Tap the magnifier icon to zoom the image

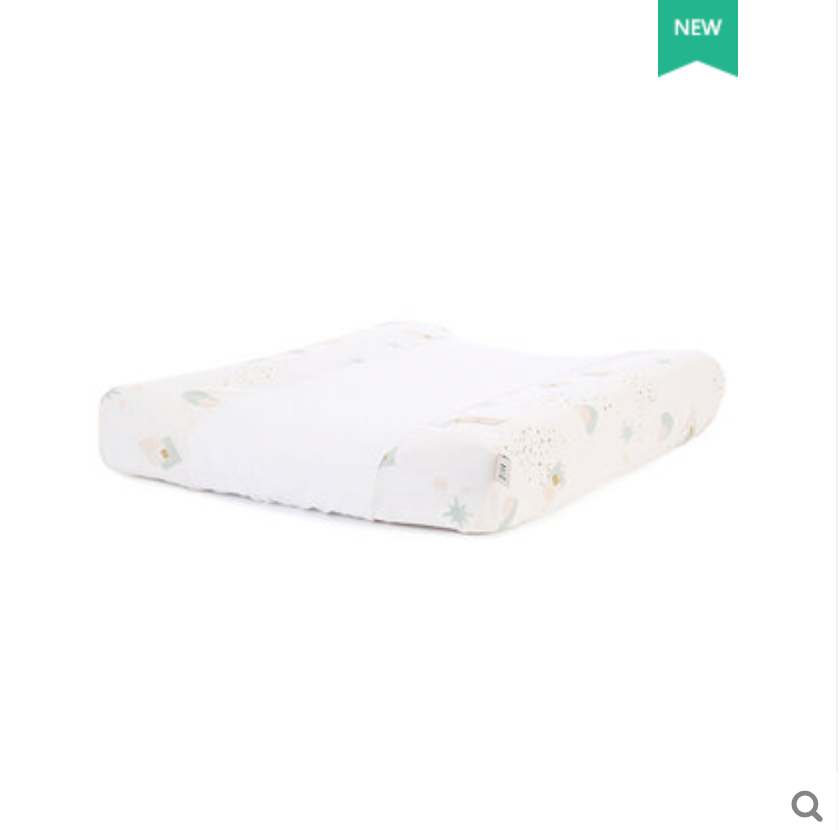806,804
